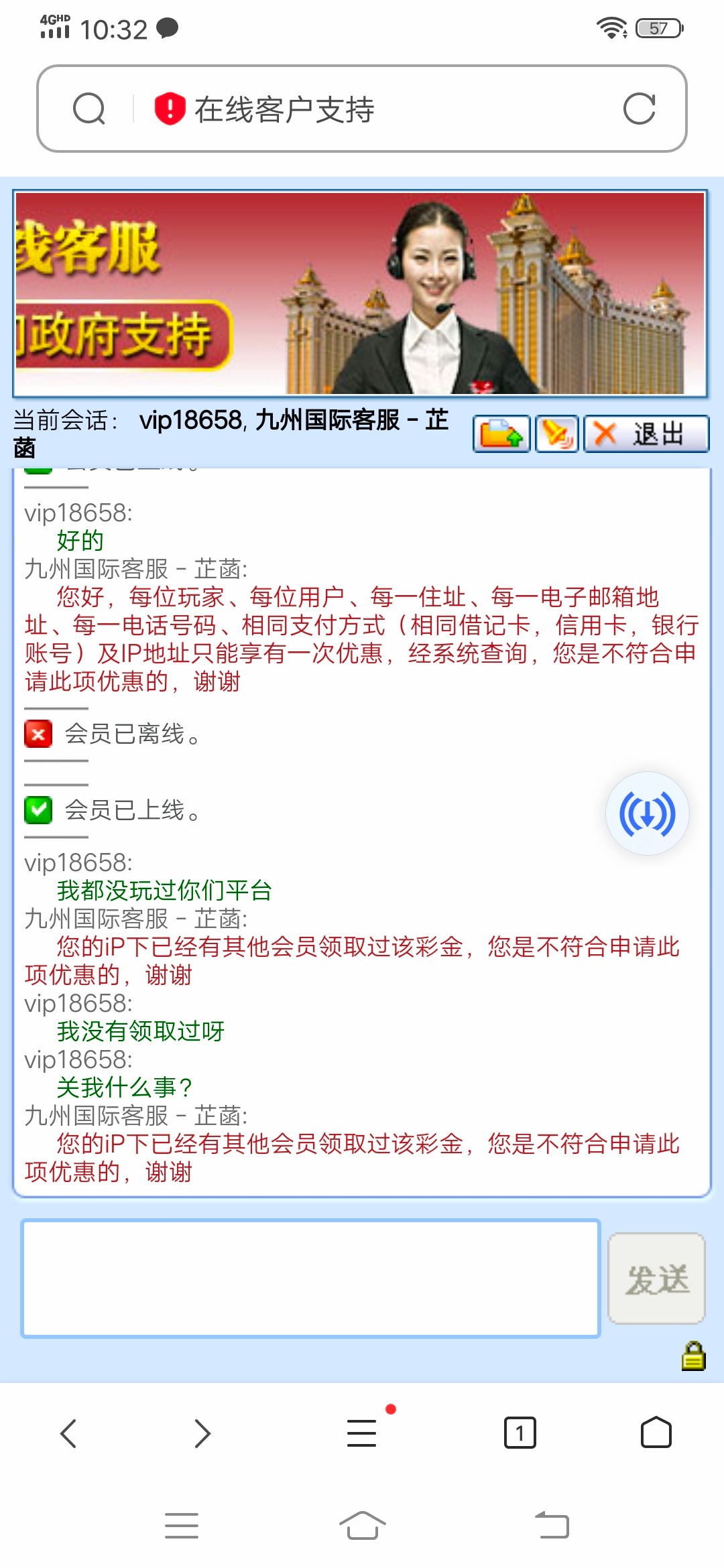Open the browser home page
Image resolution: width=724 pixels, height=1568 pixels.
click(x=656, y=1433)
